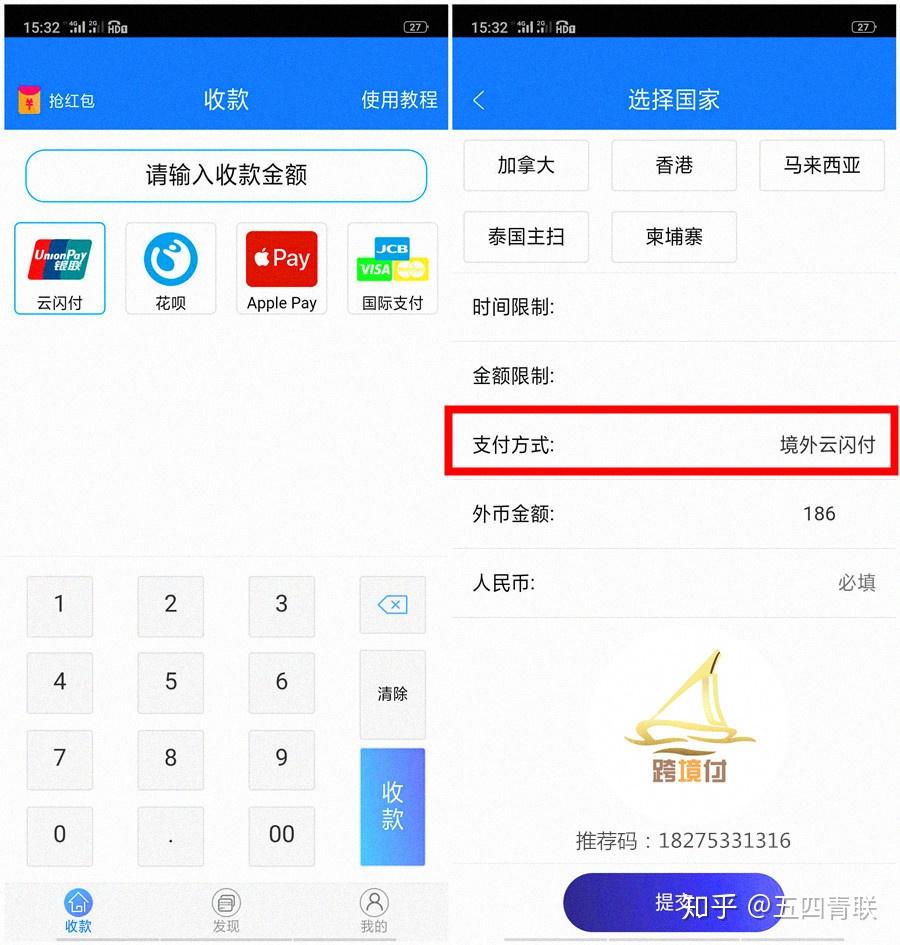Go back from 选择国家 screen
This screenshot has width=900, height=945.
[479, 100]
